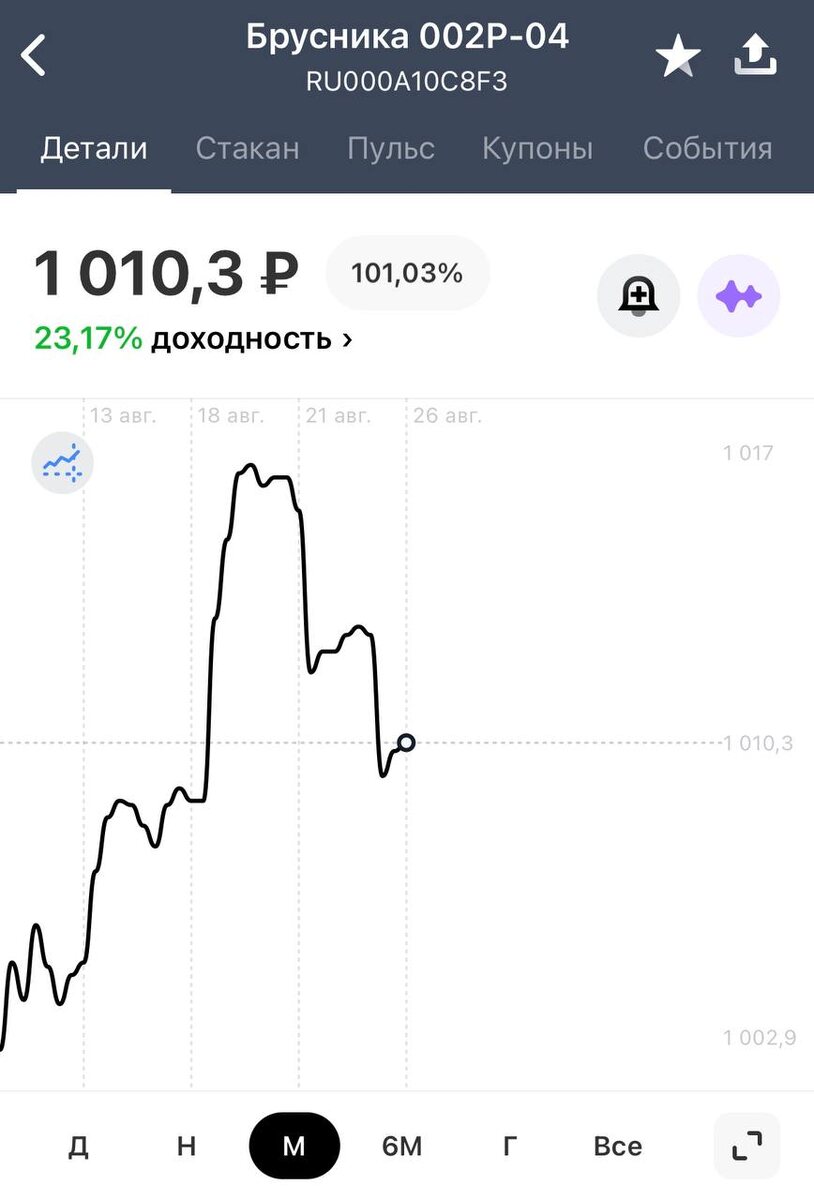The width and height of the screenshot is (814, 1200).
Task: Expand the chart to fullscreen
Action: pyautogui.click(x=747, y=1146)
